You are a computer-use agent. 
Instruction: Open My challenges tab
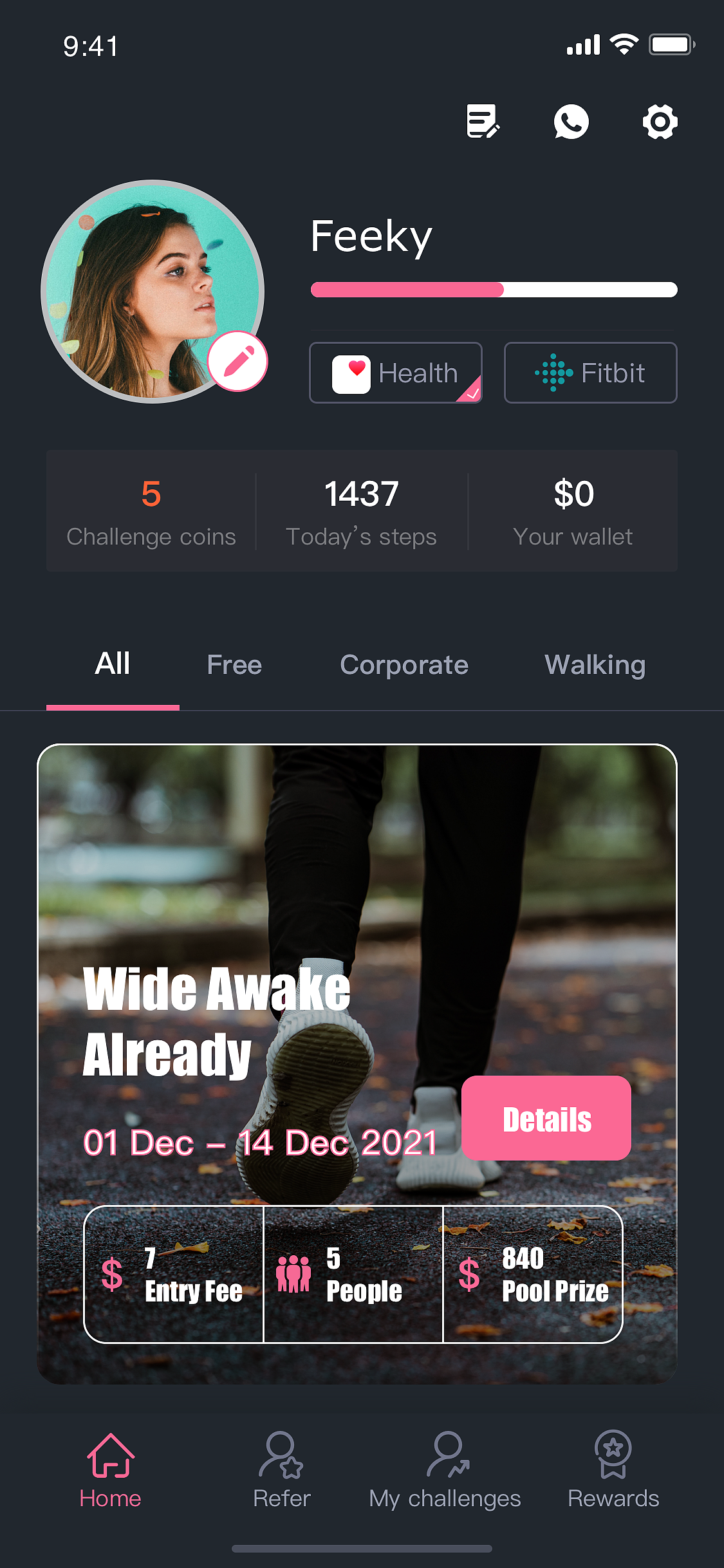pyautogui.click(x=445, y=1470)
